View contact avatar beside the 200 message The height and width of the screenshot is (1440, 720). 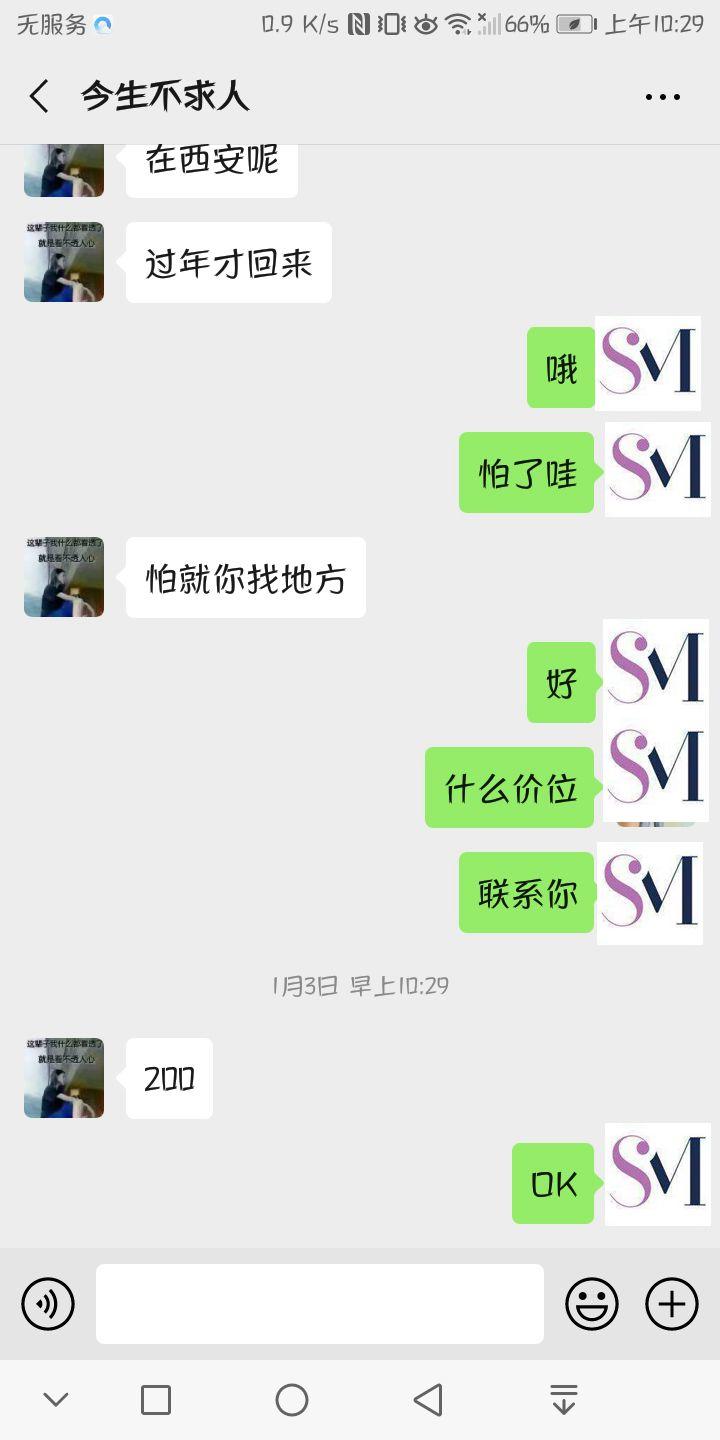tap(64, 1078)
